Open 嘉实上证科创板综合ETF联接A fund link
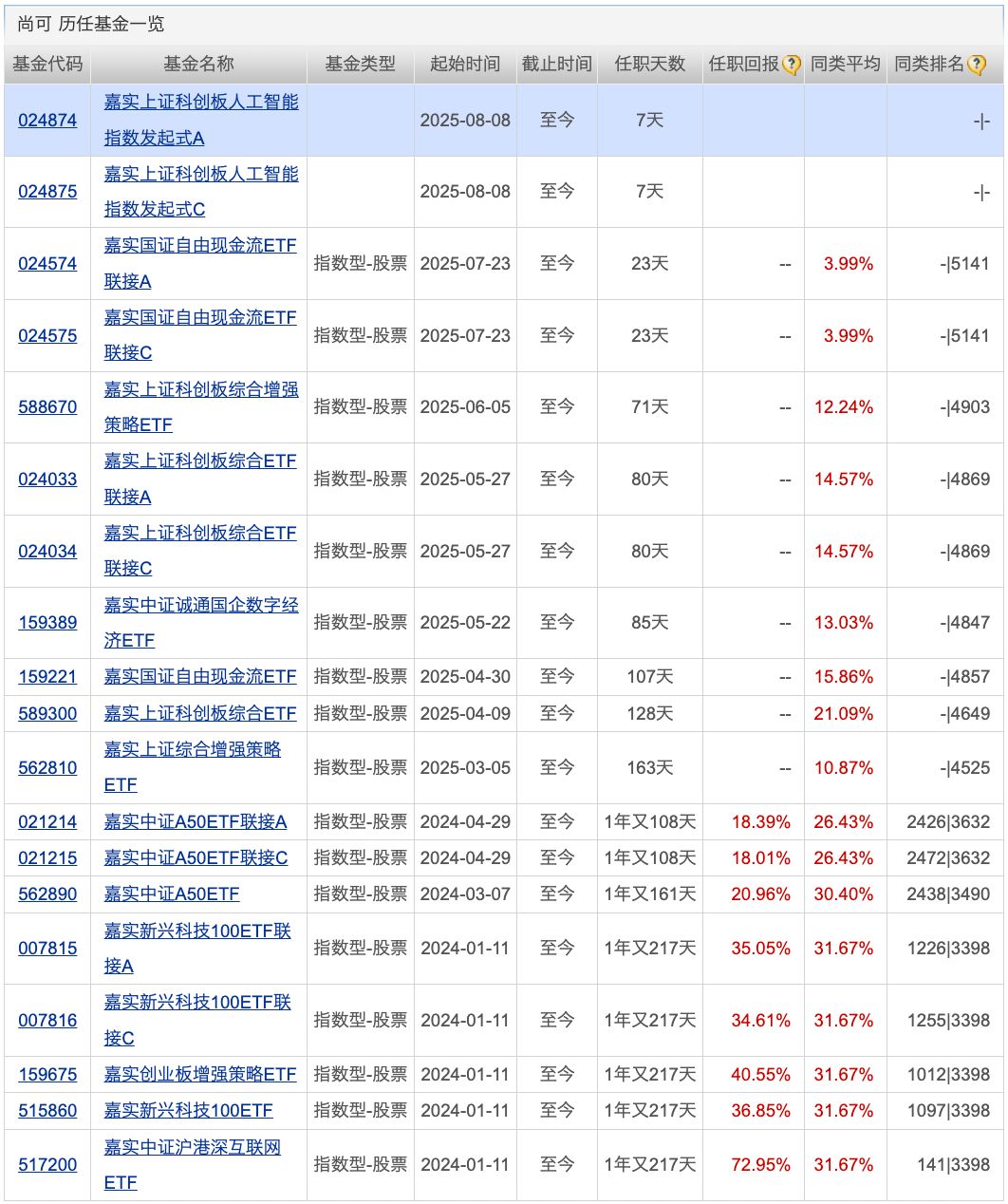Viewport: 1008px width, 1204px height. [x=199, y=461]
